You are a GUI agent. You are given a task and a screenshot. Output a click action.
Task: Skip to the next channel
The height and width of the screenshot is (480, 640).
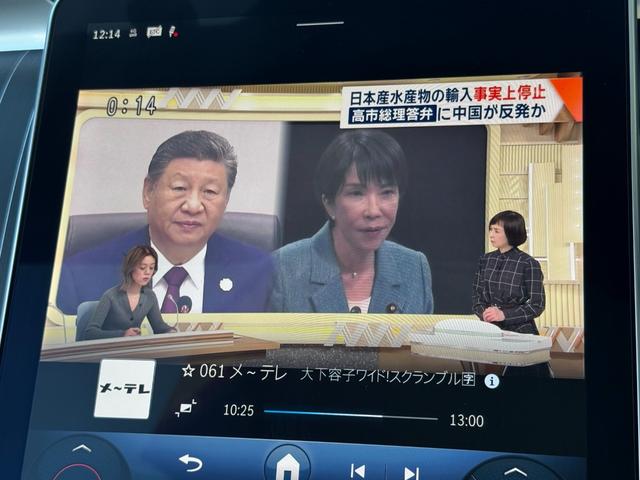[x=411, y=472]
